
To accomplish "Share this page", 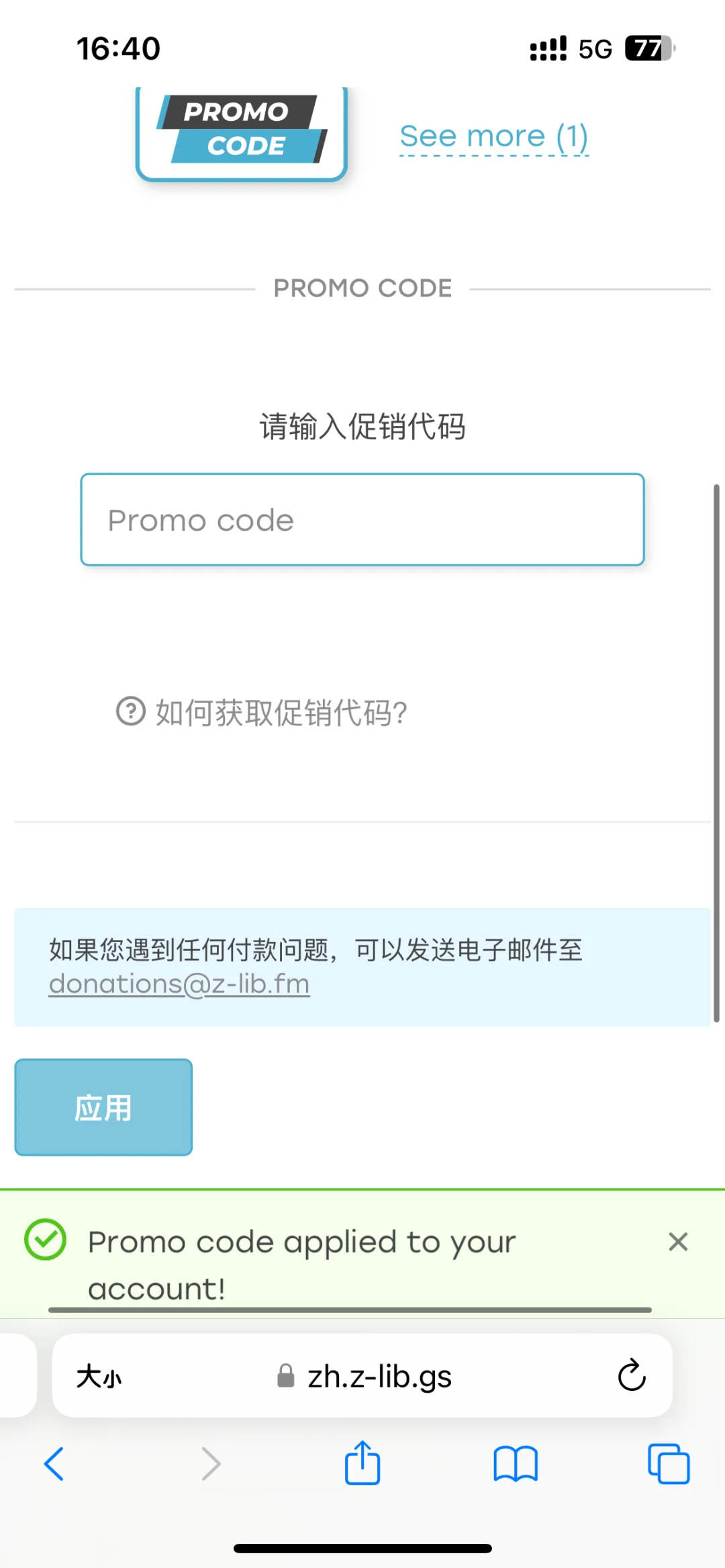I will click(362, 1462).
